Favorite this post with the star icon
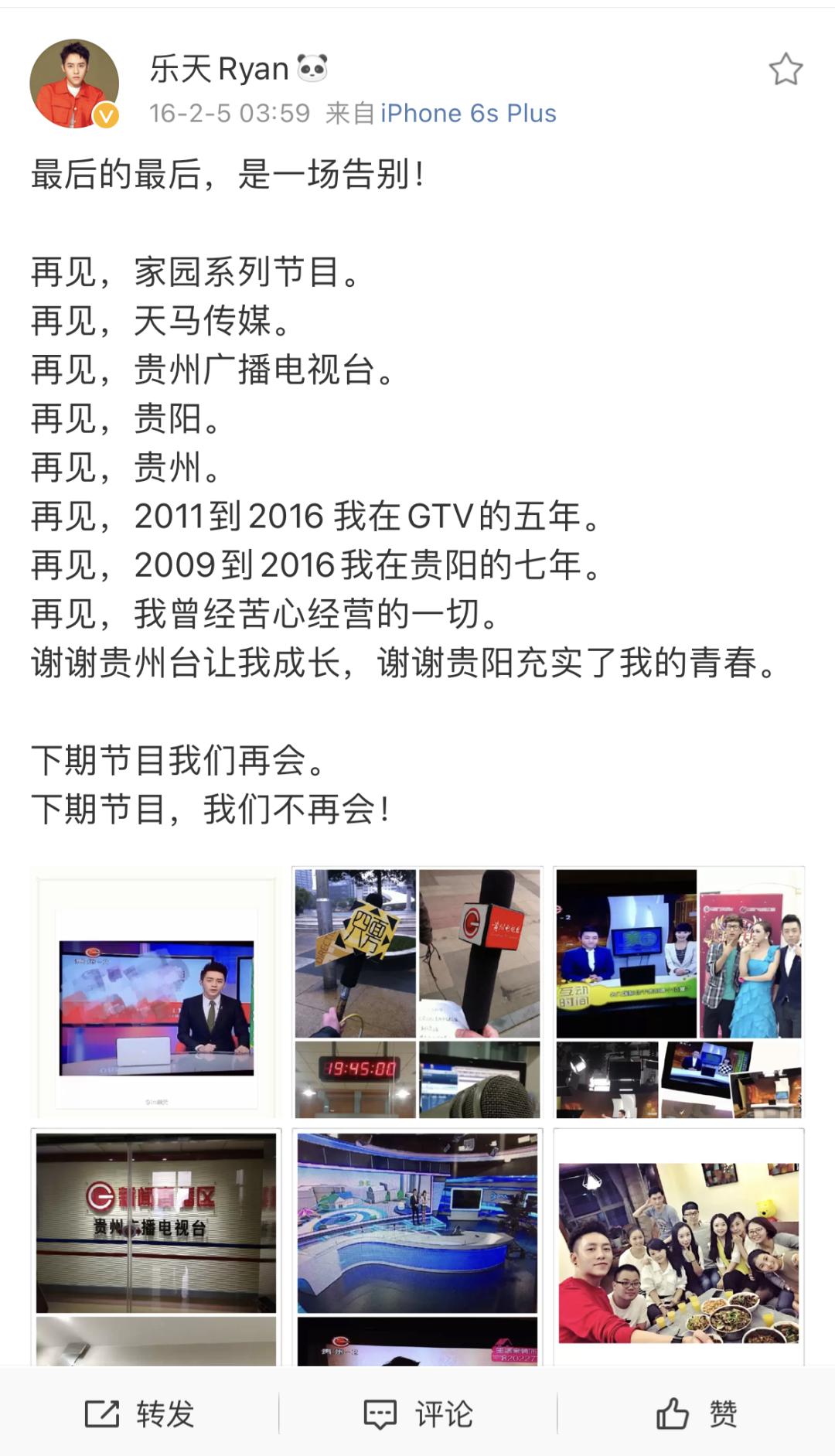The image size is (835, 1456). 786,70
